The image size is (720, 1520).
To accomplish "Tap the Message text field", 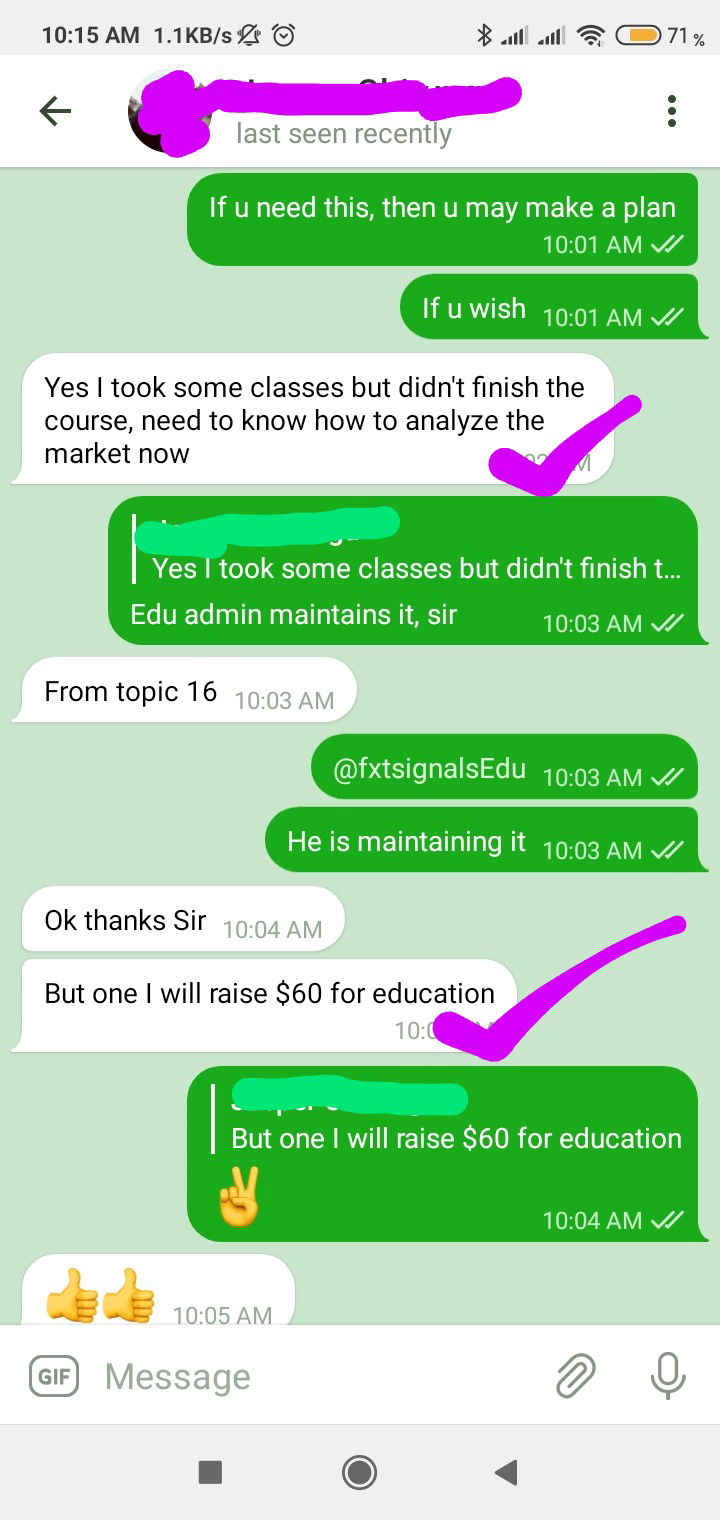I will coord(320,1376).
